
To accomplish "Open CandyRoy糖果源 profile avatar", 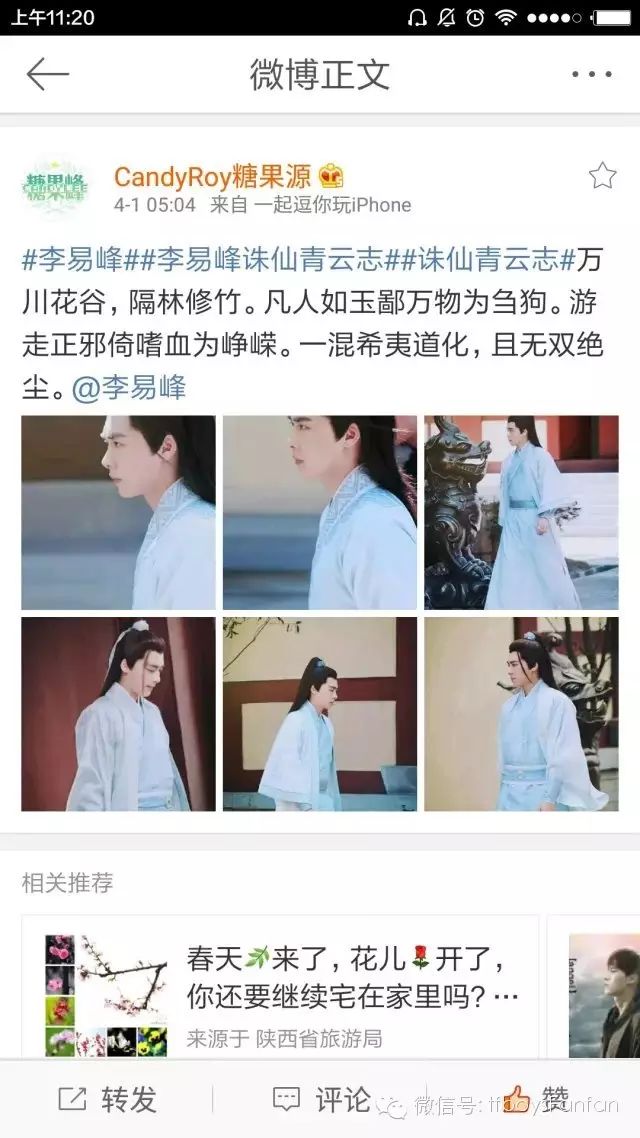I will coord(55,188).
